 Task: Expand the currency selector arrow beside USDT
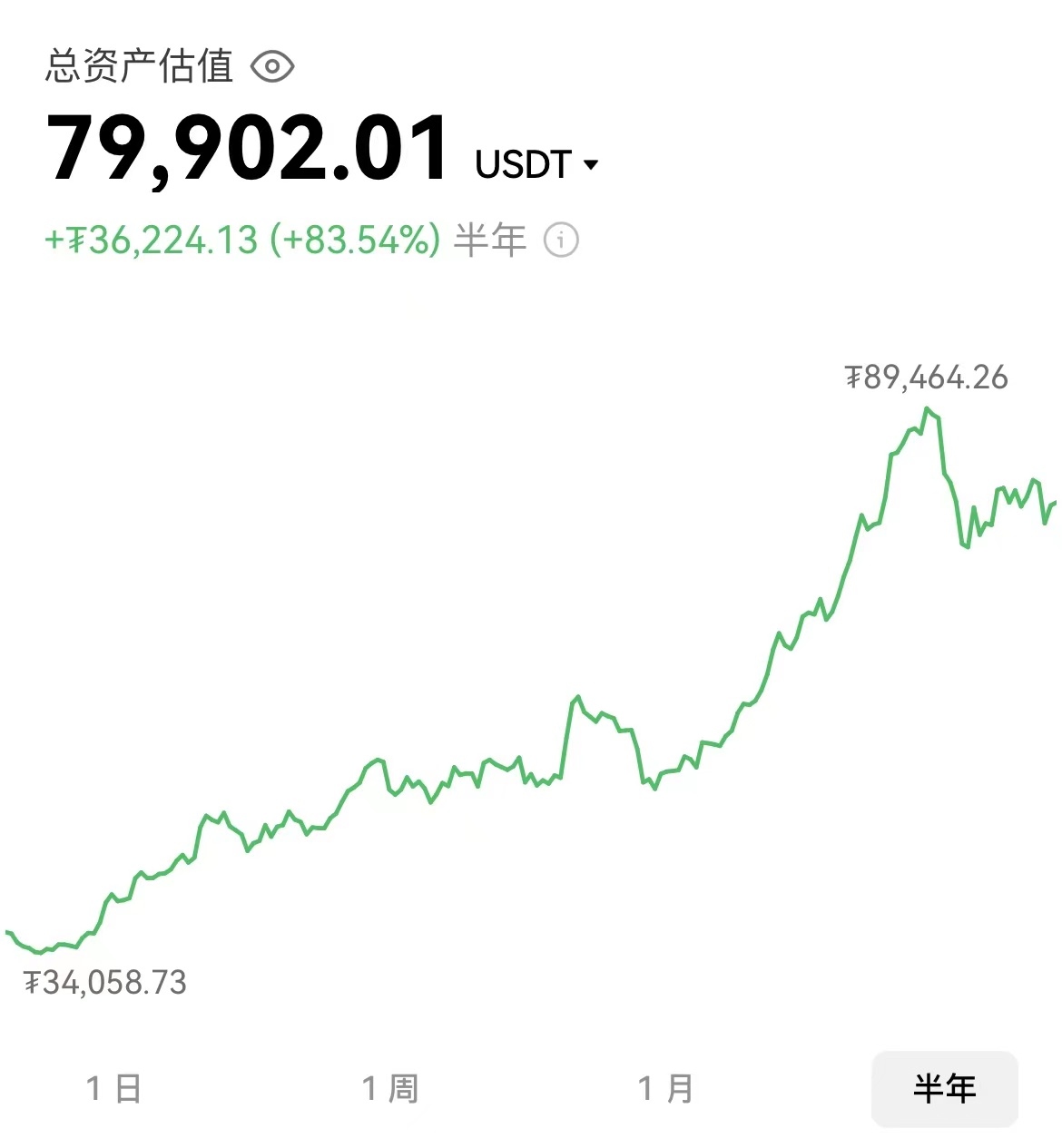593,164
